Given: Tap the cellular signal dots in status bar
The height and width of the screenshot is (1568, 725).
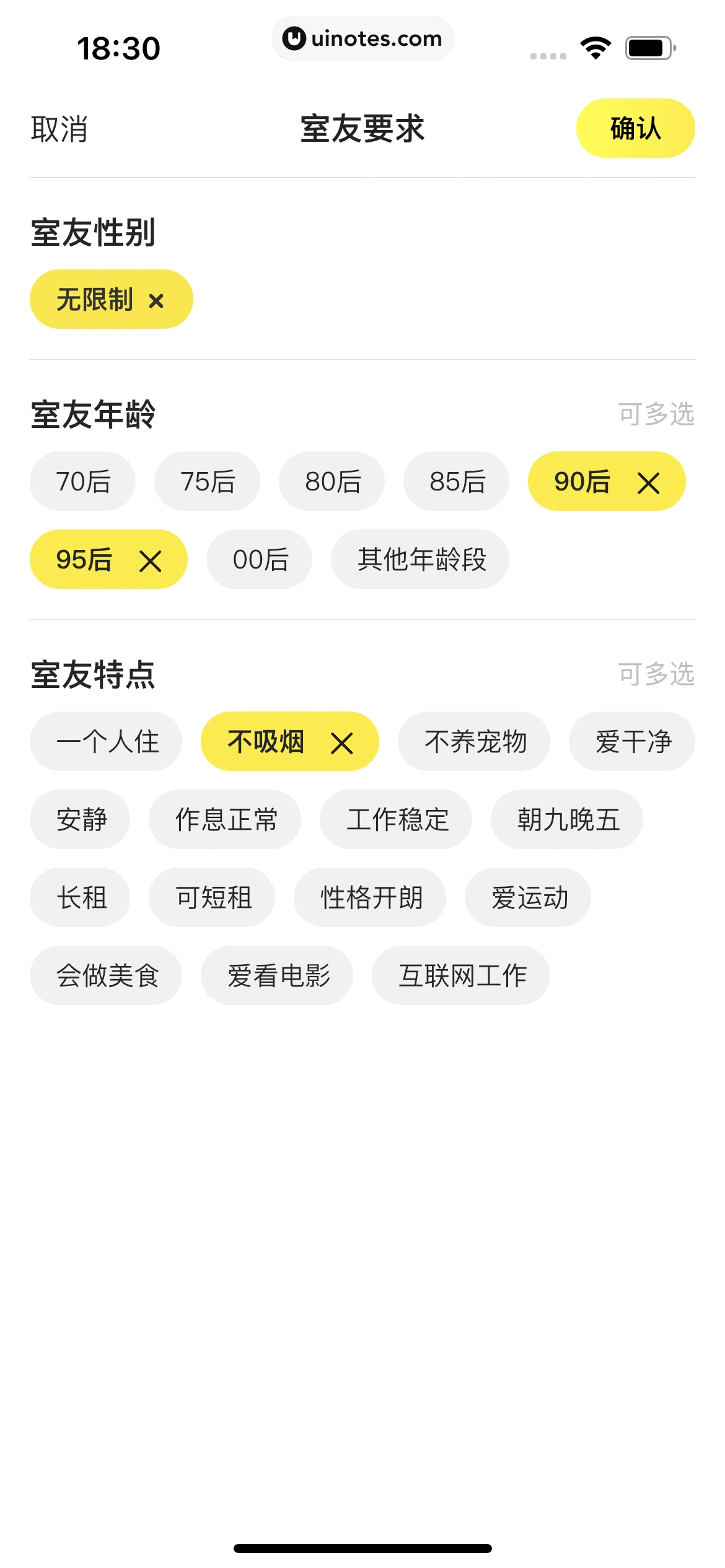Looking at the screenshot, I should coord(548,54).
